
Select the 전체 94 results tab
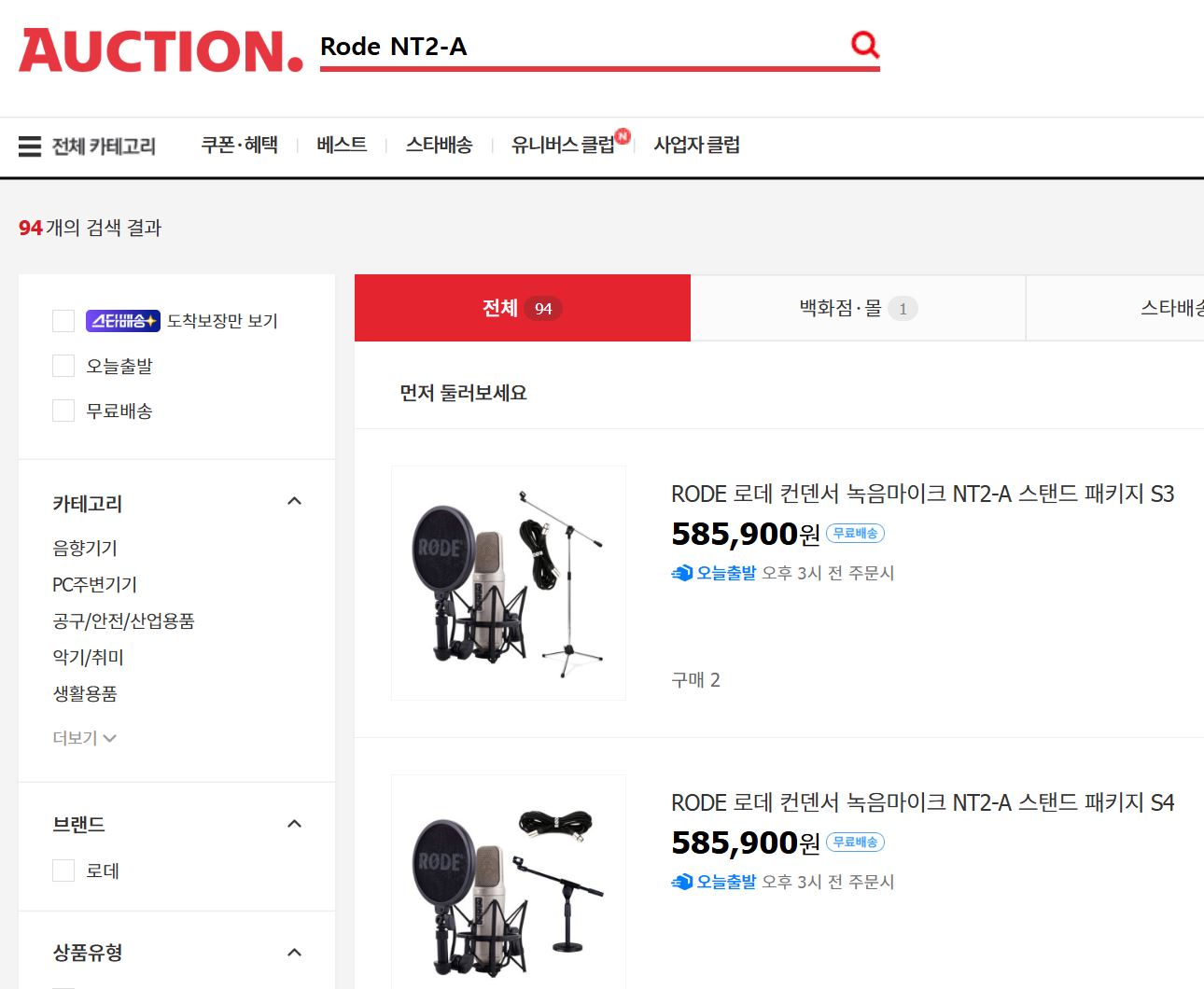[x=522, y=308]
